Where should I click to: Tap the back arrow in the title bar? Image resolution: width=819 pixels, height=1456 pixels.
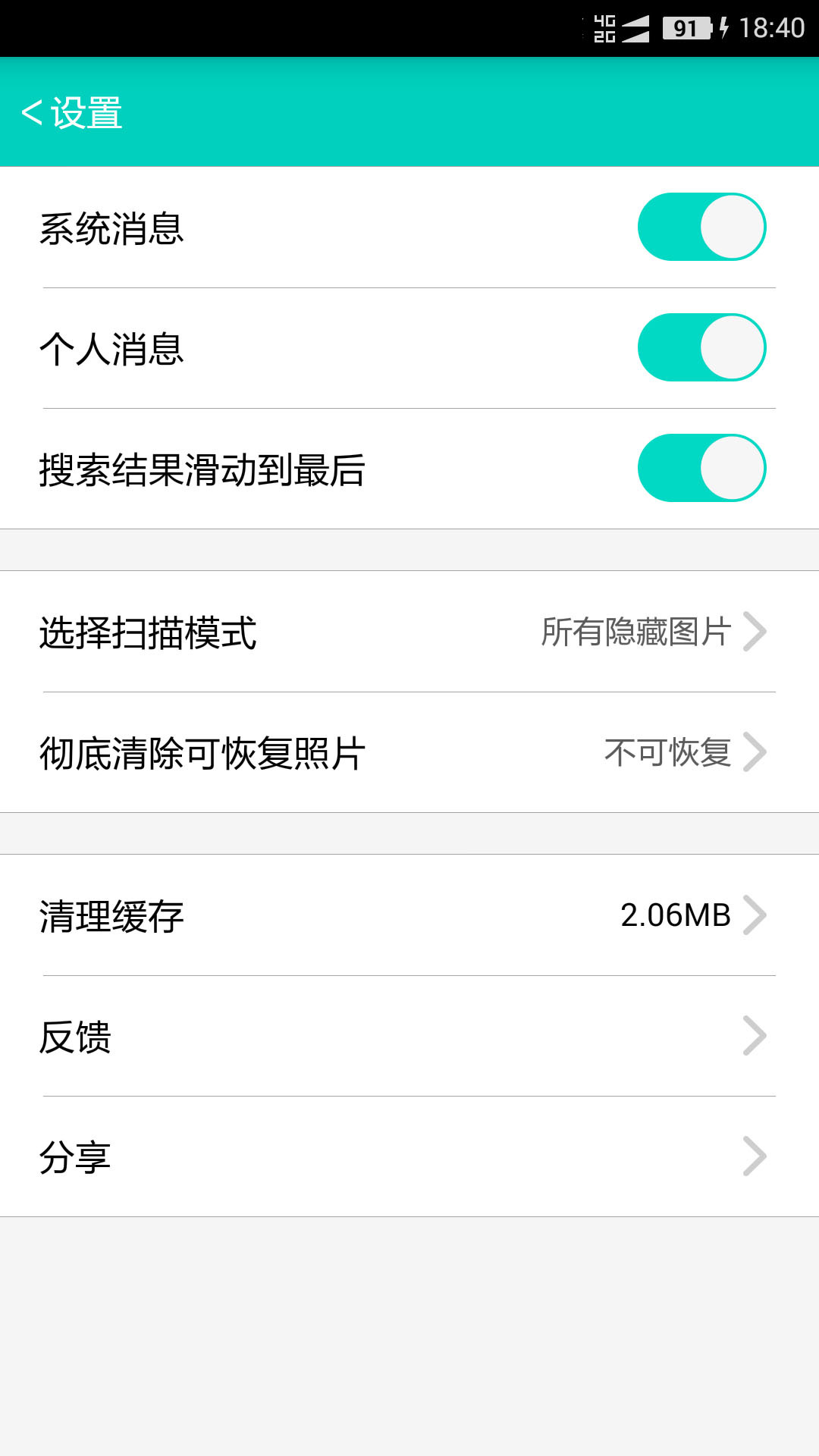(33, 114)
